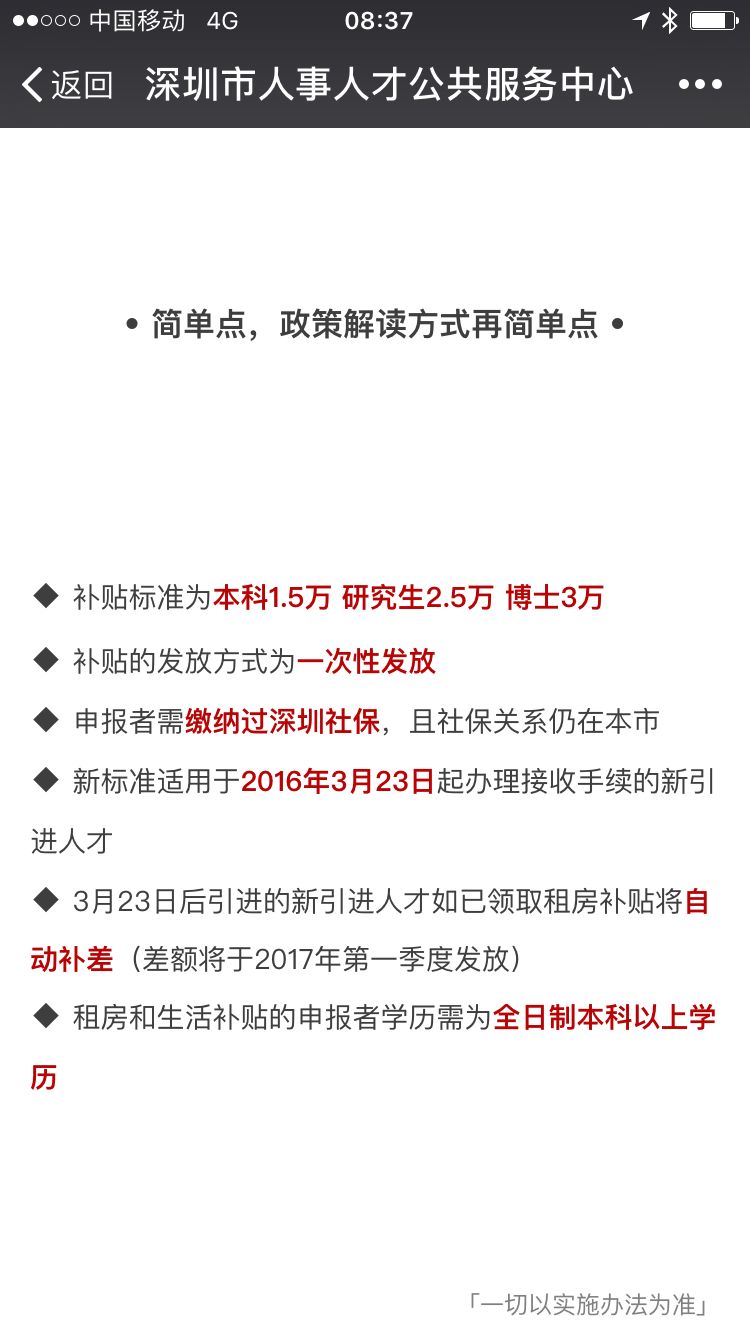
Task: Open the three-dot overflow menu
Action: 700,85
